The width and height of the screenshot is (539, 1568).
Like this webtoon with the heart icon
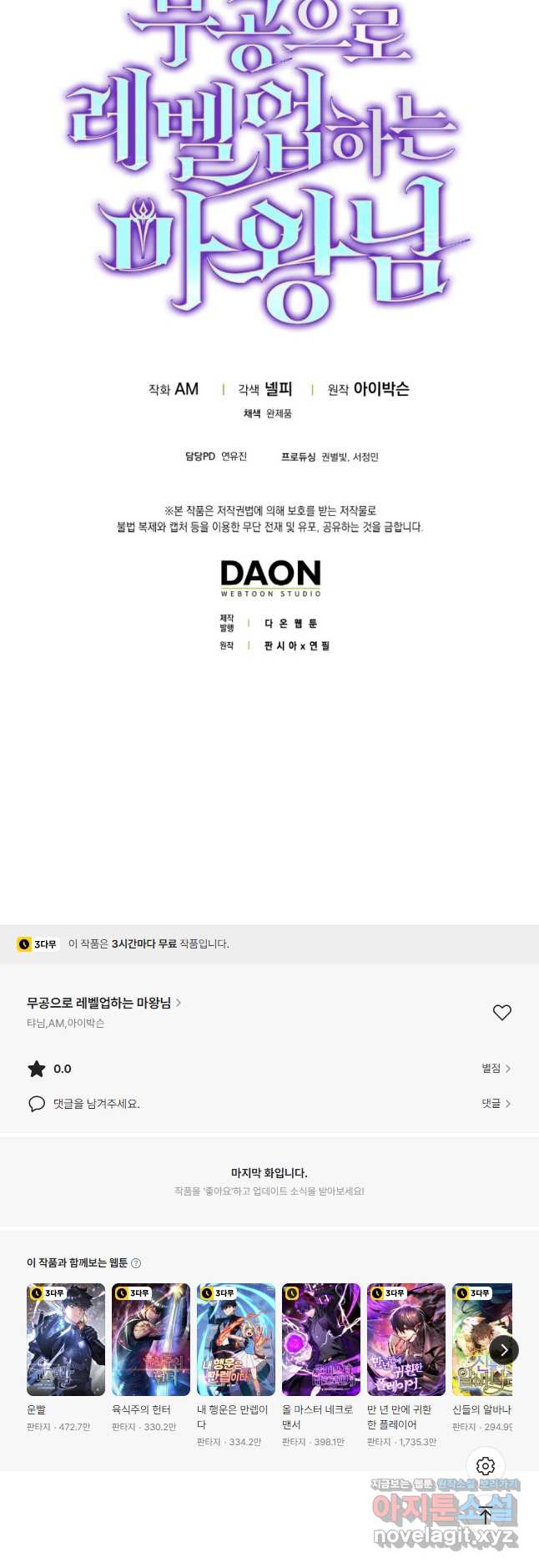point(501,1012)
